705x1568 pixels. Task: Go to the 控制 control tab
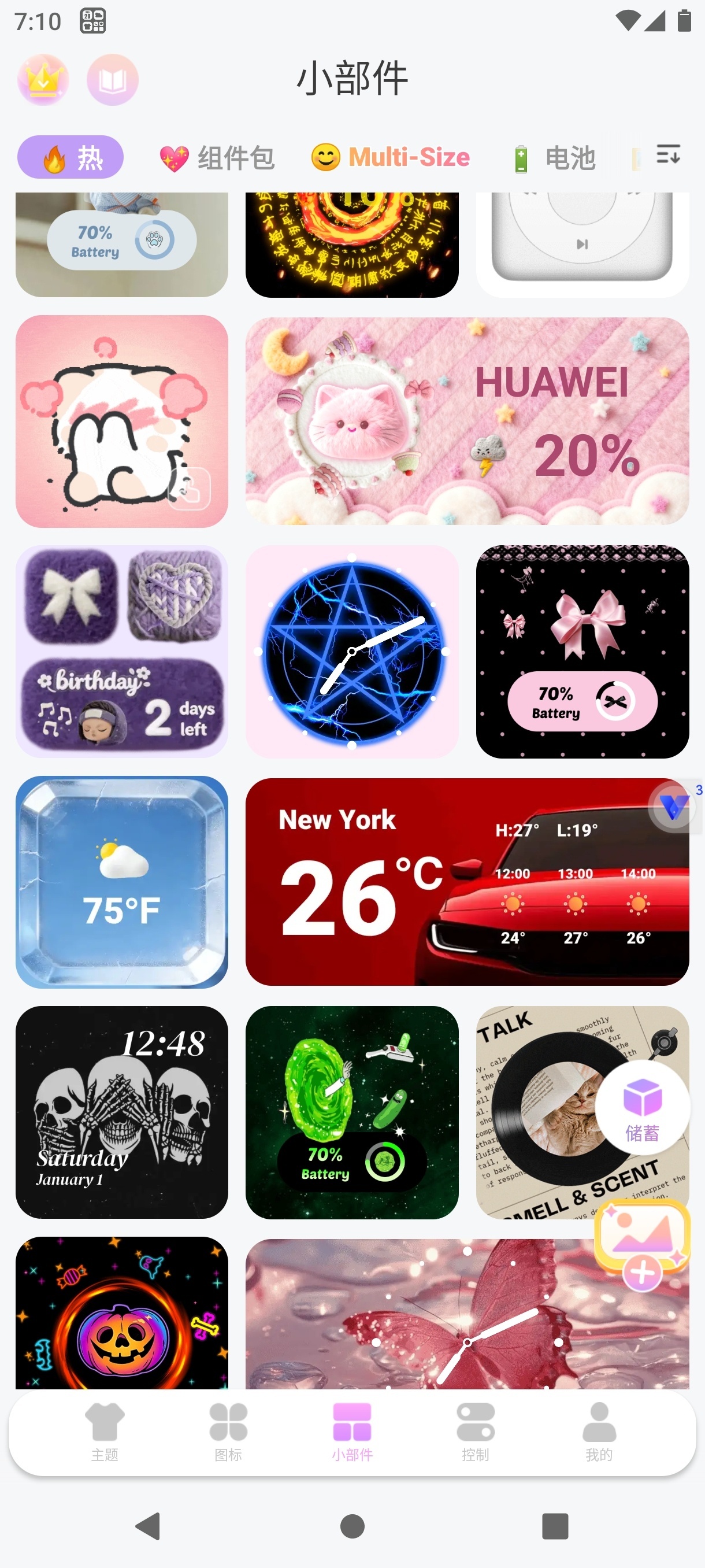pos(475,1432)
